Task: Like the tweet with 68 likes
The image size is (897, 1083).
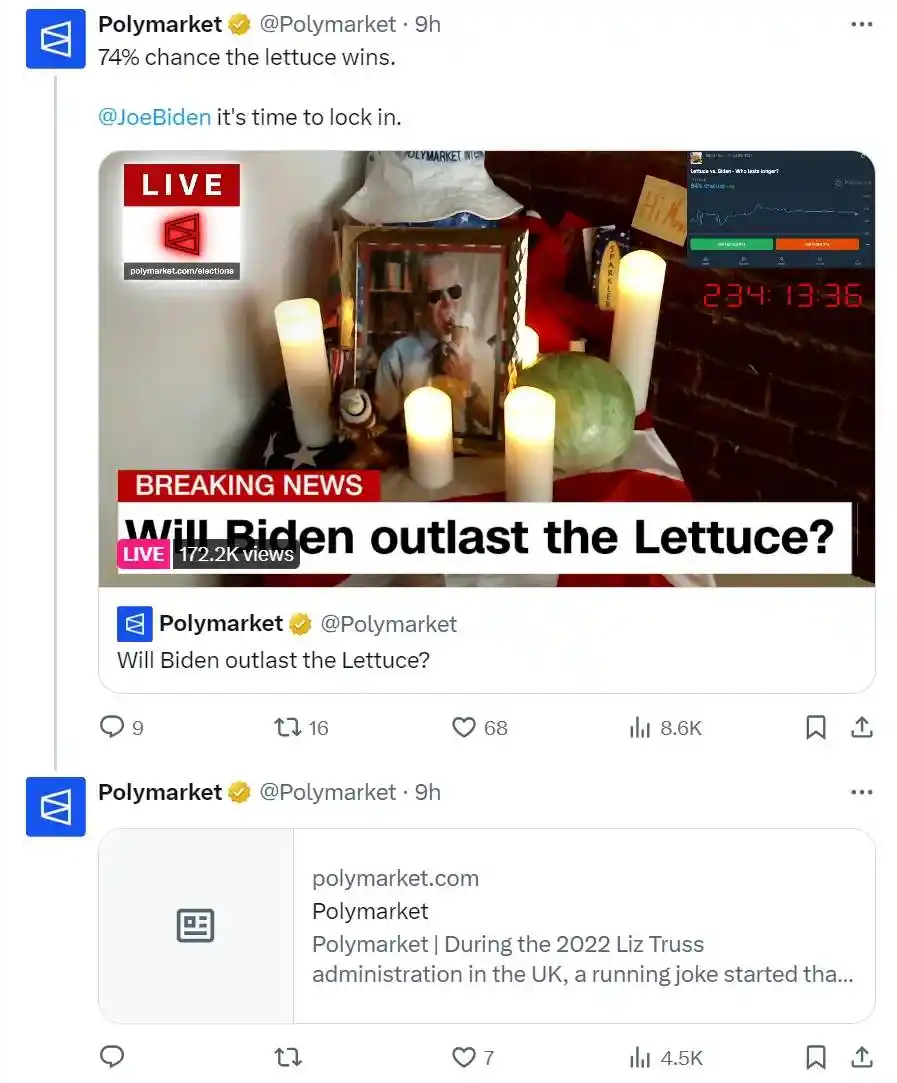Action: [464, 727]
